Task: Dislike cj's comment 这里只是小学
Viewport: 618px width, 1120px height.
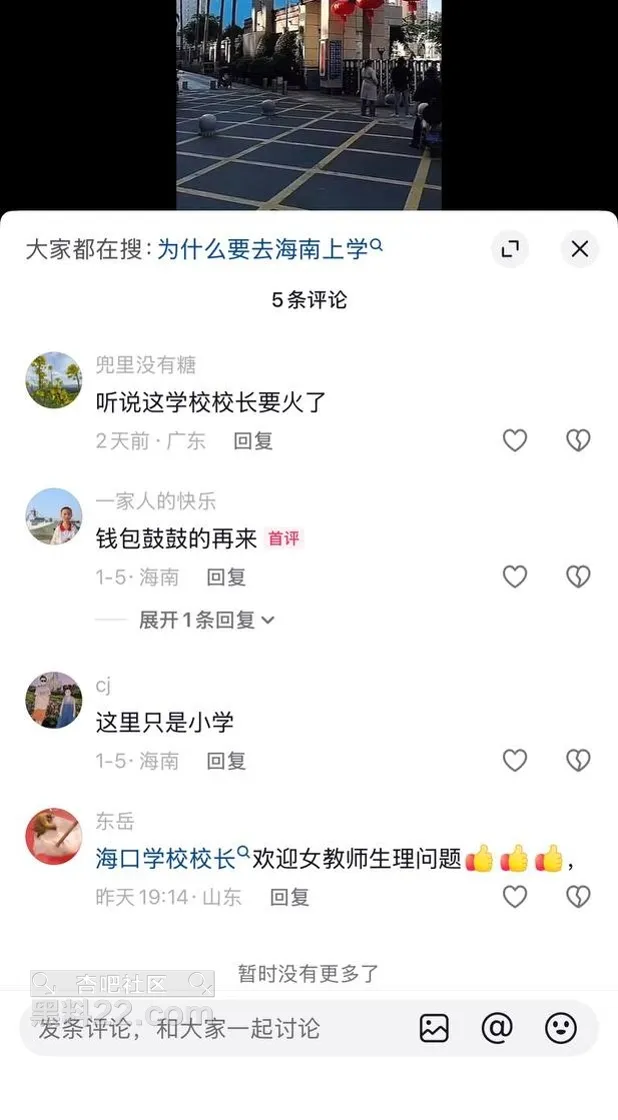Action: (578, 760)
